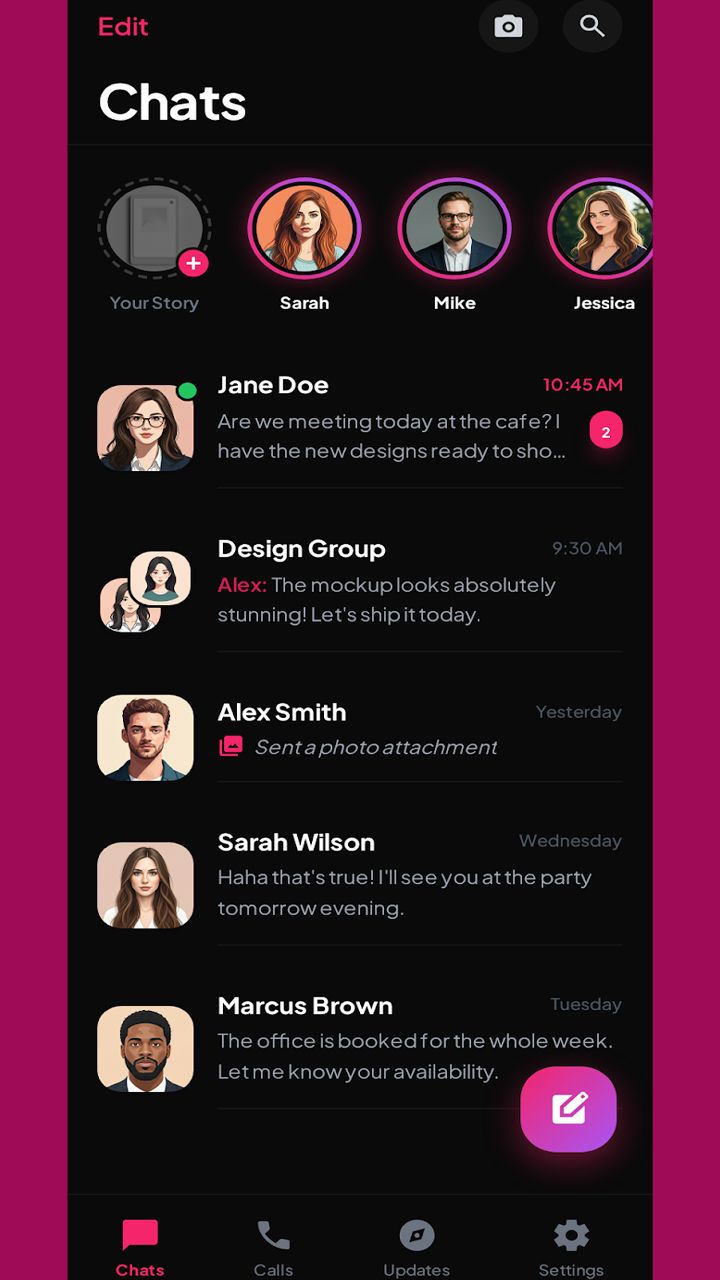Select the Chats tab

coord(140,1247)
